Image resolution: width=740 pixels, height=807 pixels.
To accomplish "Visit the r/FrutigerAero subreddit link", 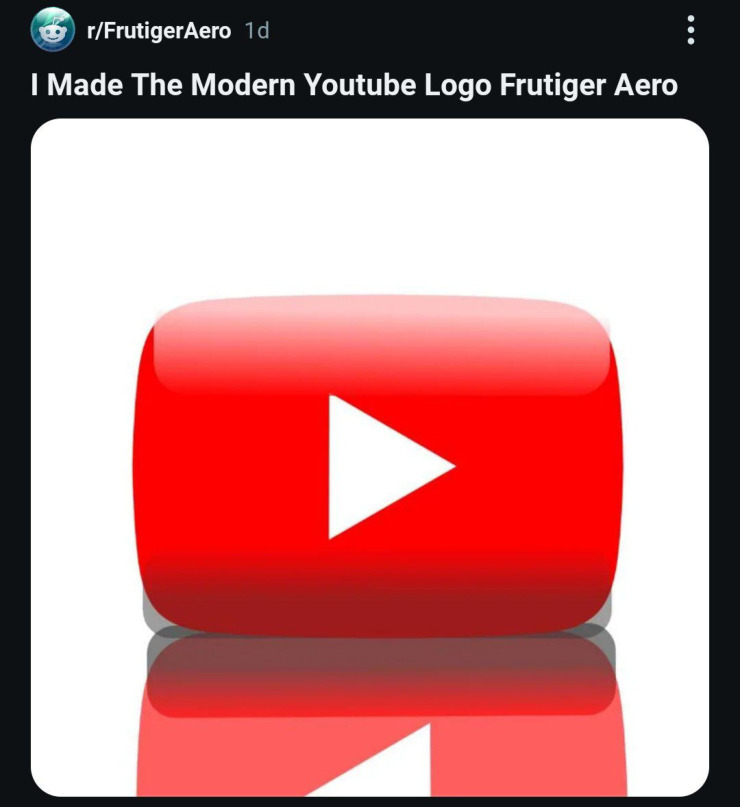I will point(159,31).
